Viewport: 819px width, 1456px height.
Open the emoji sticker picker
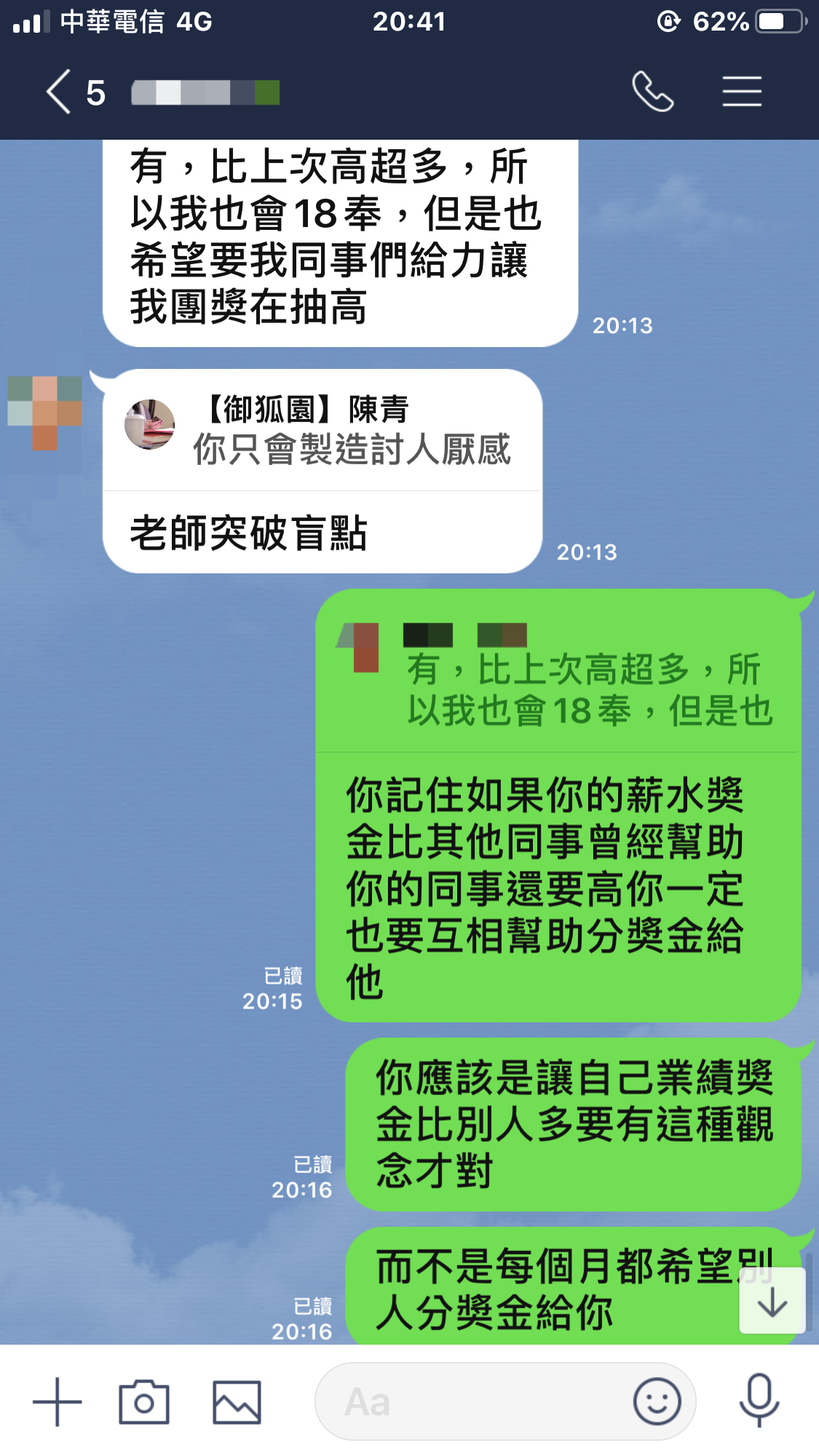[657, 1401]
